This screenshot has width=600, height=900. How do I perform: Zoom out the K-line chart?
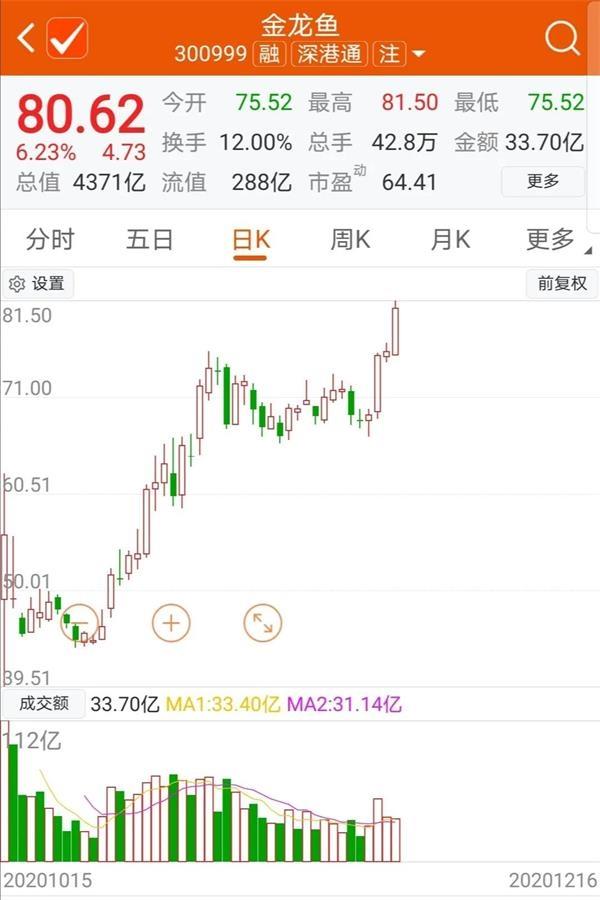click(x=80, y=623)
